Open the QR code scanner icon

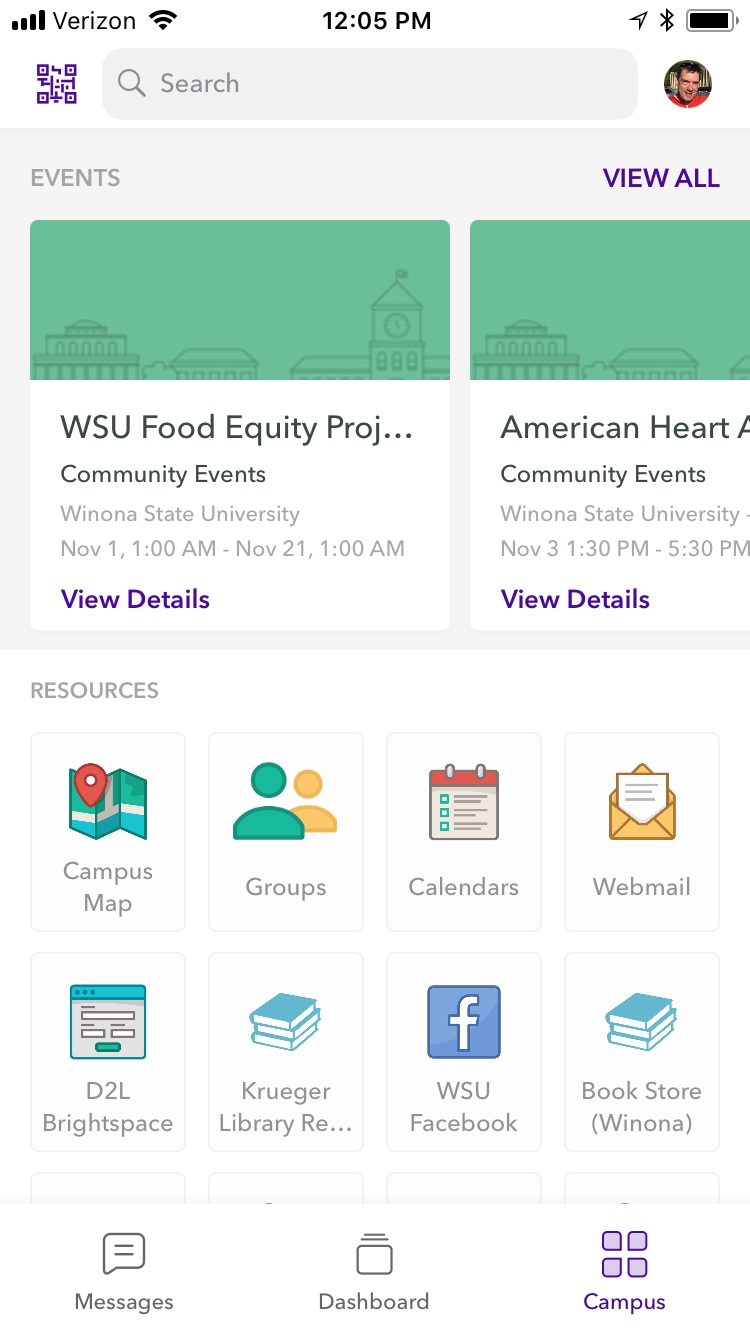point(57,84)
